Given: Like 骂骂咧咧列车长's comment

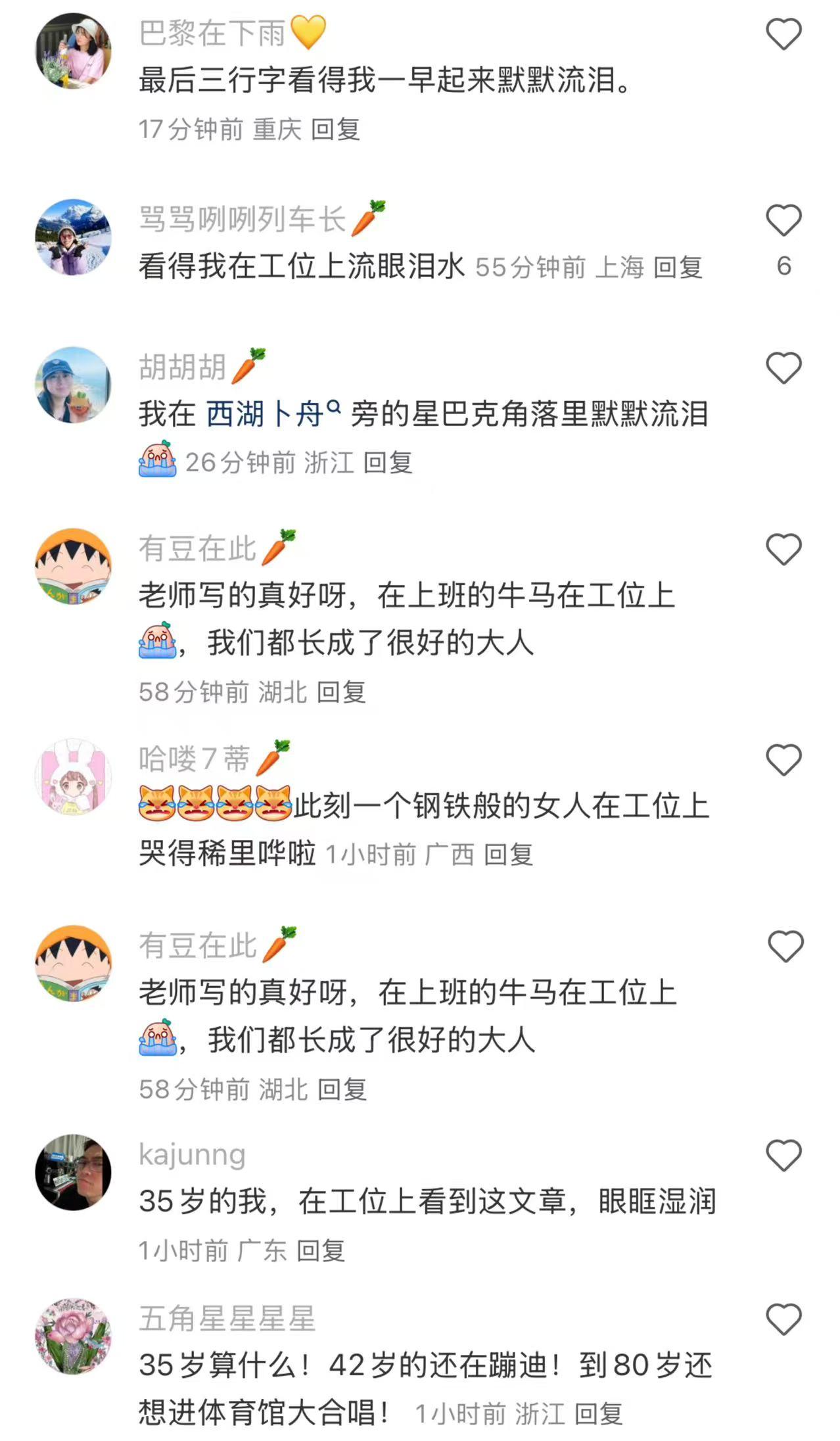Looking at the screenshot, I should pyautogui.click(x=783, y=220).
